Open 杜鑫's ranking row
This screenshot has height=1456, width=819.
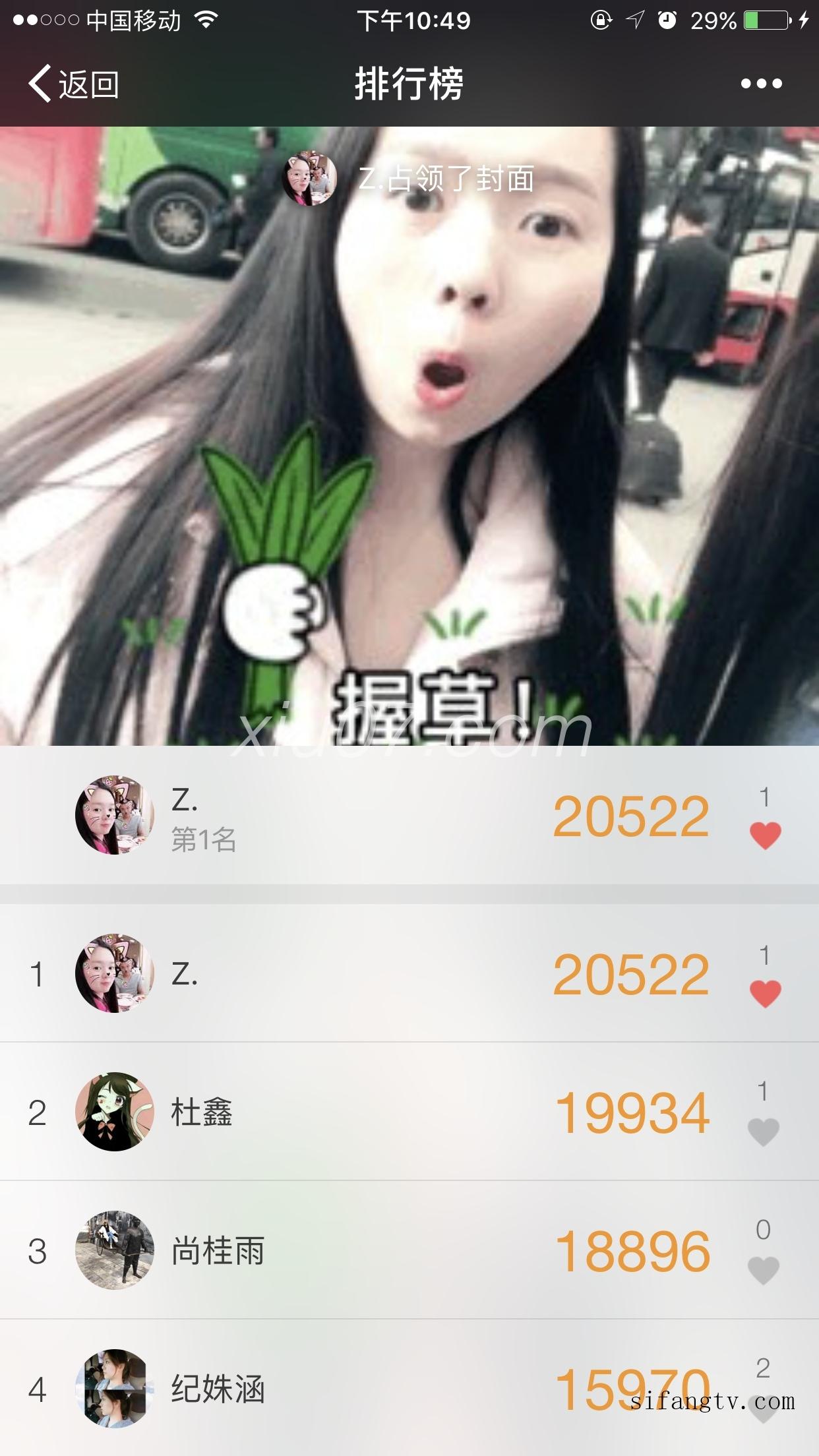[330, 1112]
